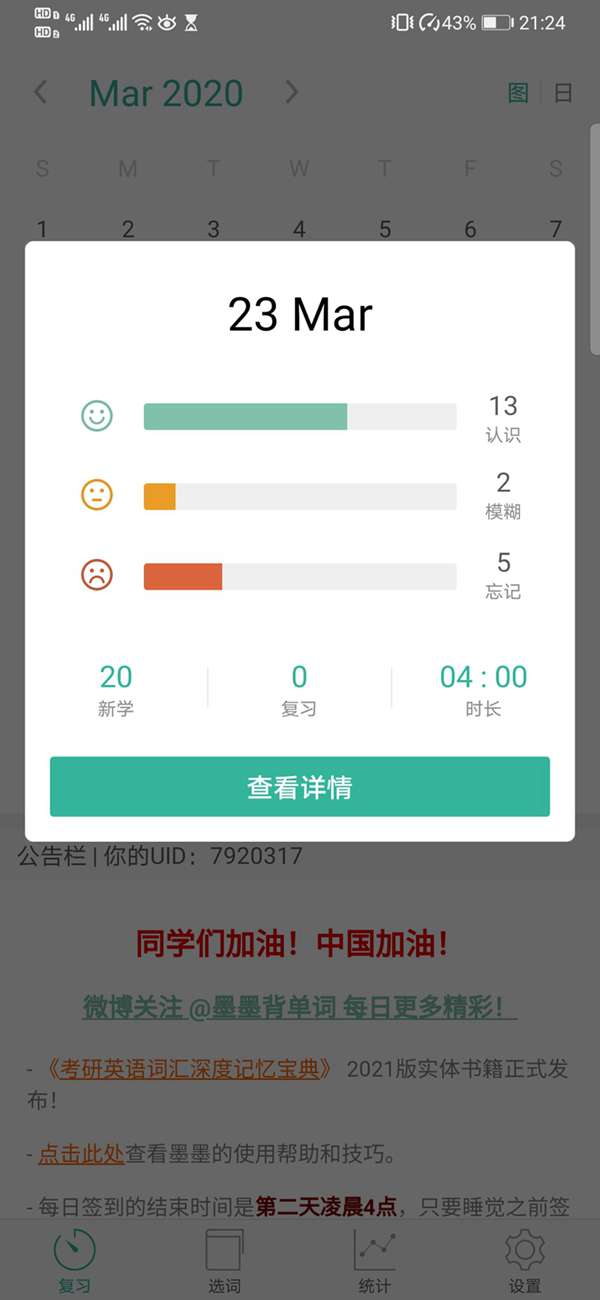Screen dimensions: 600x1300
Task: Open the 统计 statistics tab
Action: [x=374, y=1260]
